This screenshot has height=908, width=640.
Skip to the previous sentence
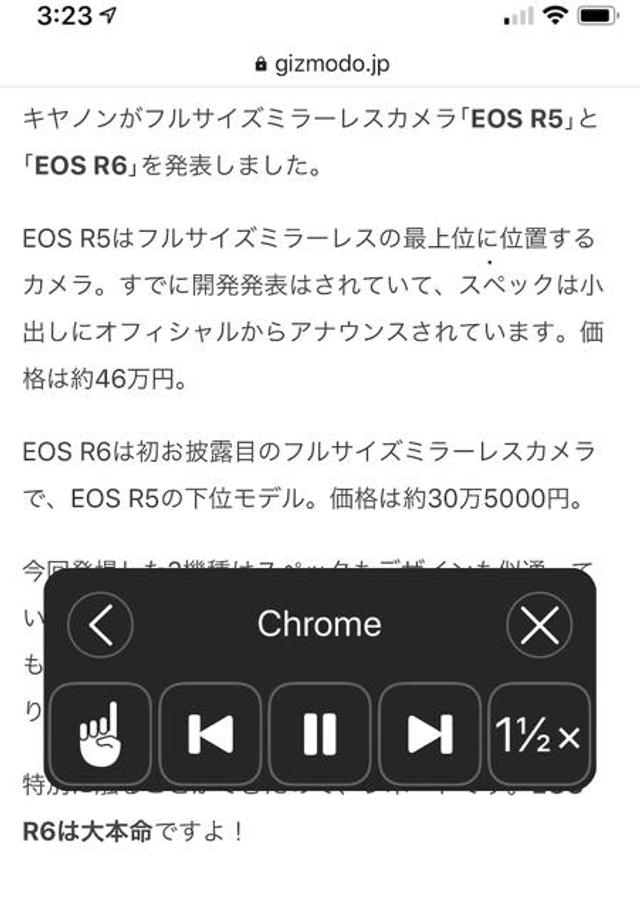210,734
